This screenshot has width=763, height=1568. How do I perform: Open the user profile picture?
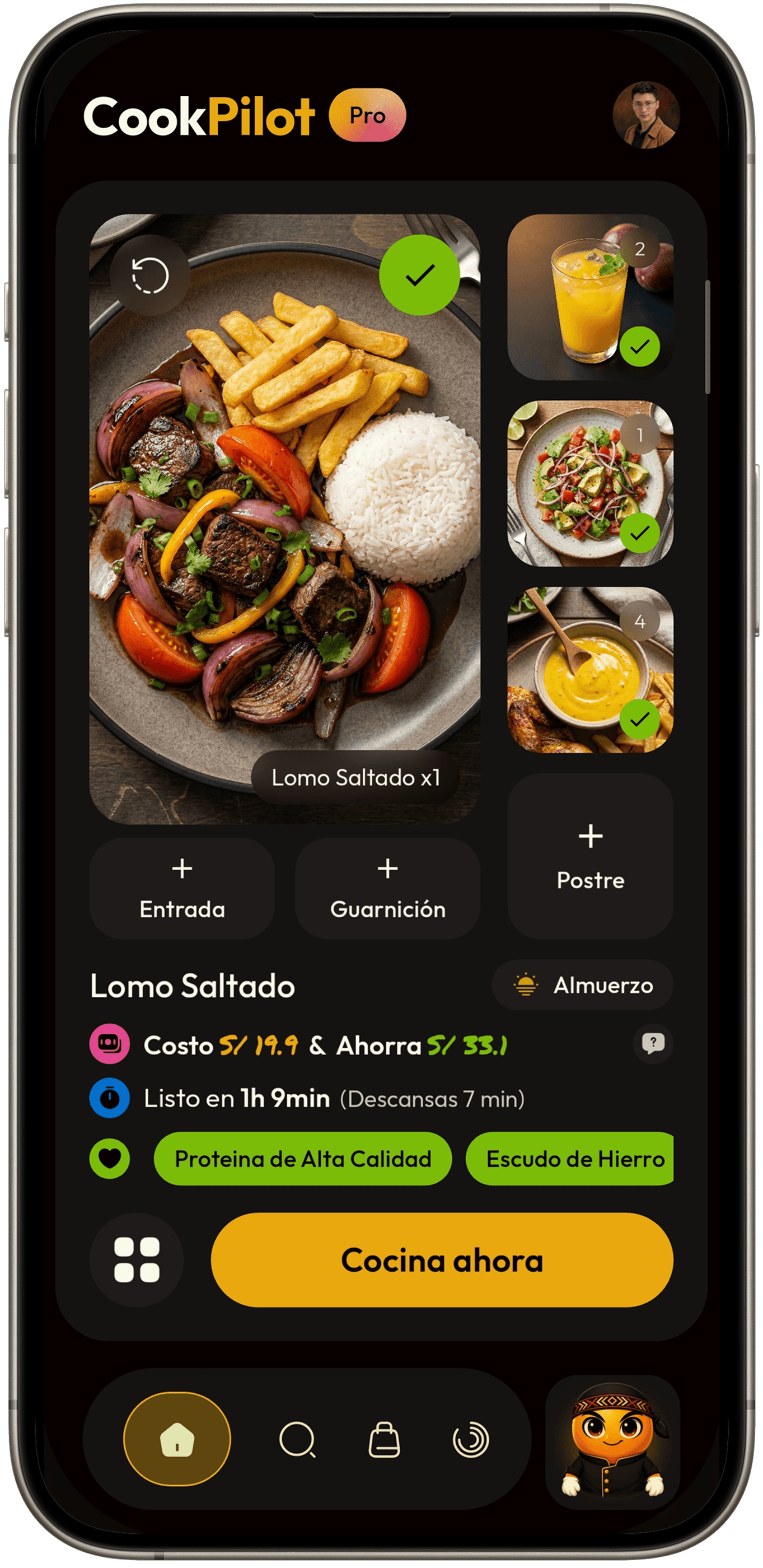pos(645,114)
